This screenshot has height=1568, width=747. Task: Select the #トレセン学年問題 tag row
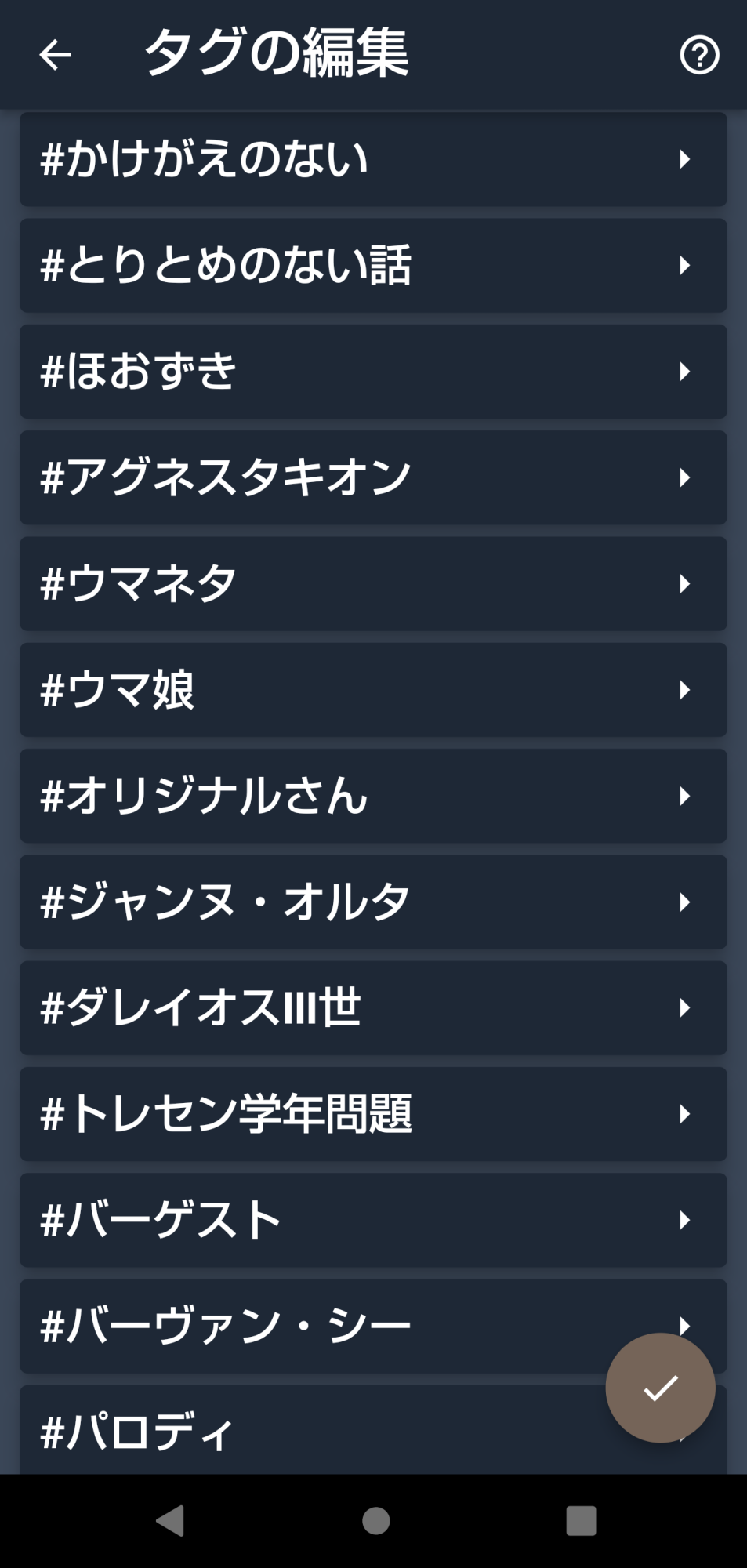pyautogui.click(x=373, y=1114)
